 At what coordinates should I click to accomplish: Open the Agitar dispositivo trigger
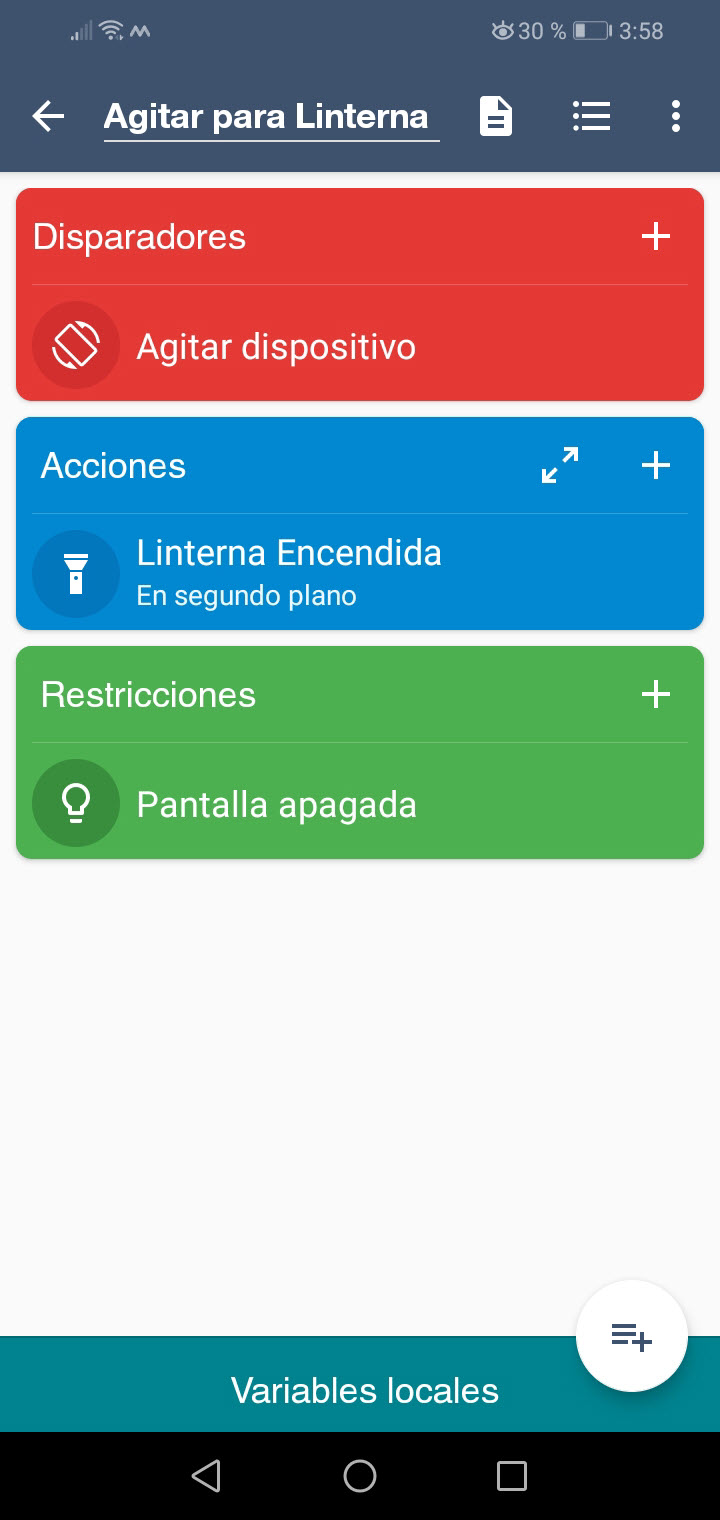coord(360,346)
